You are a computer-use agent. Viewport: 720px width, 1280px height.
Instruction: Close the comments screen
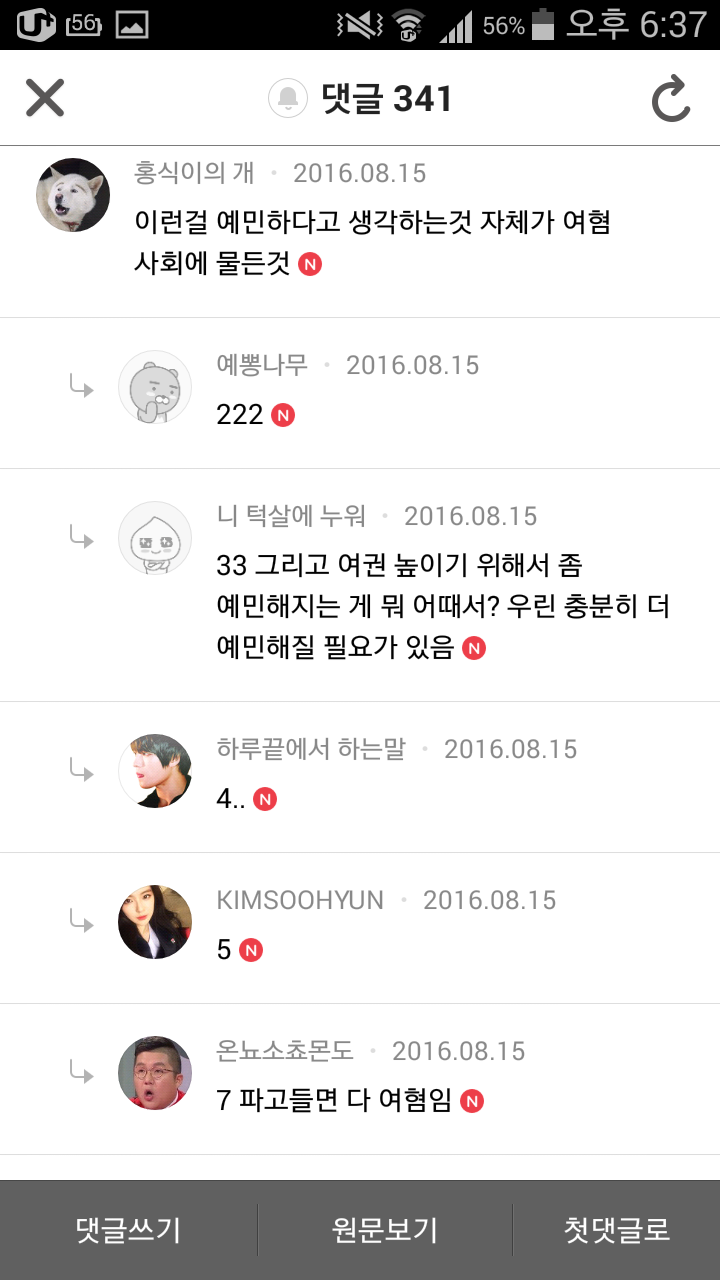click(45, 98)
